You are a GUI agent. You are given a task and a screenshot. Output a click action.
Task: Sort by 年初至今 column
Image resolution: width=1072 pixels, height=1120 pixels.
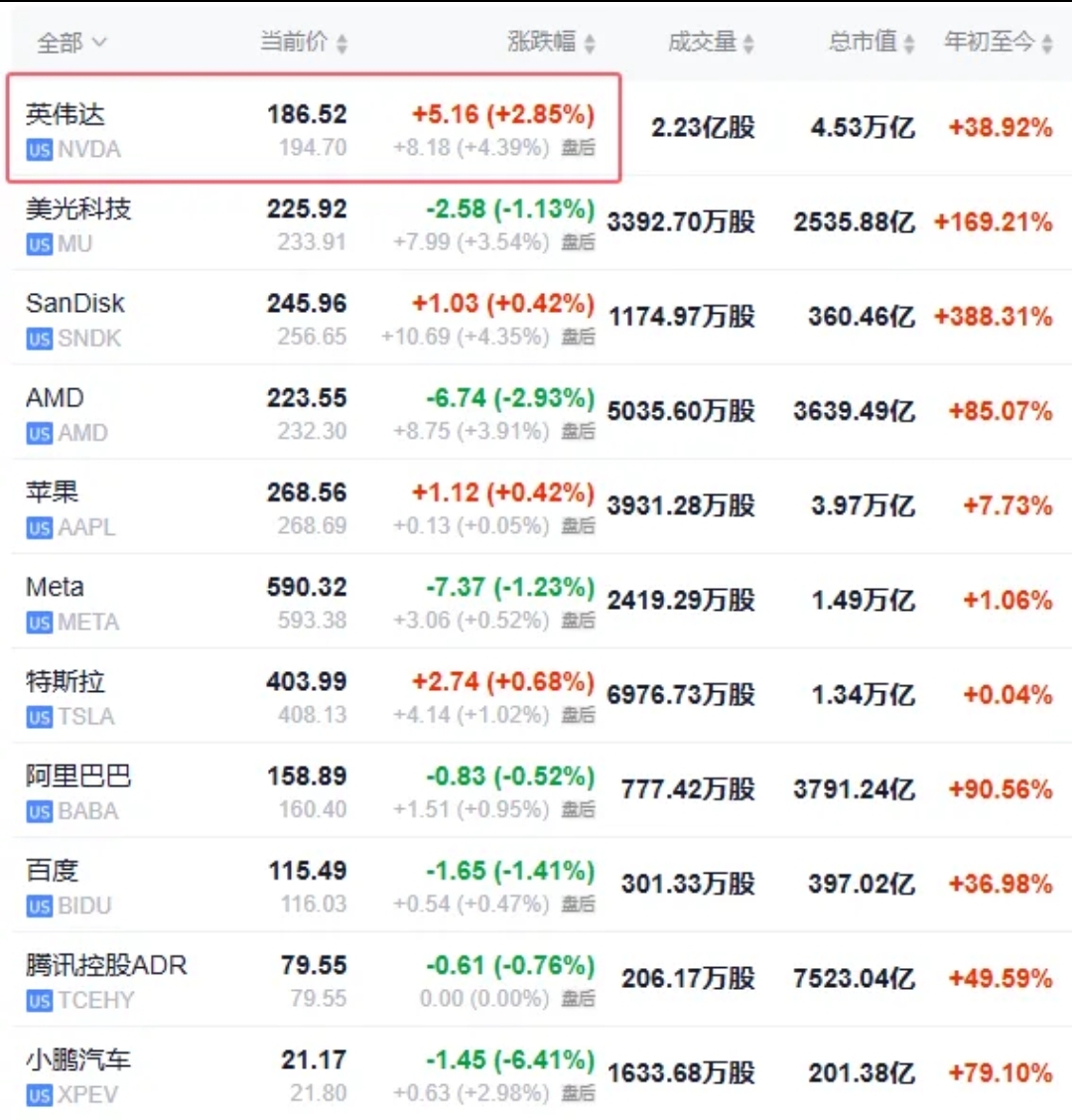(998, 42)
